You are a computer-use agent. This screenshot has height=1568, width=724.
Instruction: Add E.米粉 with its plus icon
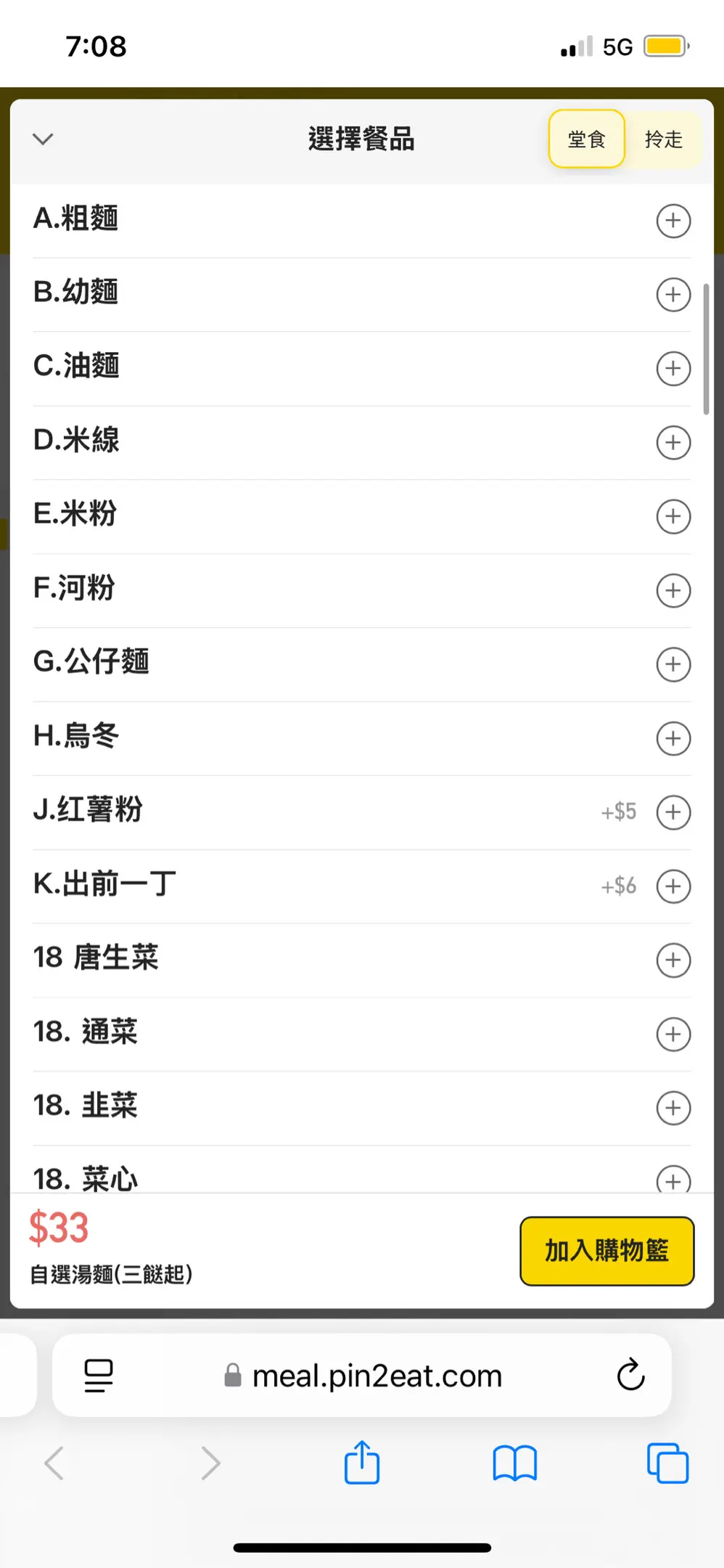673,517
